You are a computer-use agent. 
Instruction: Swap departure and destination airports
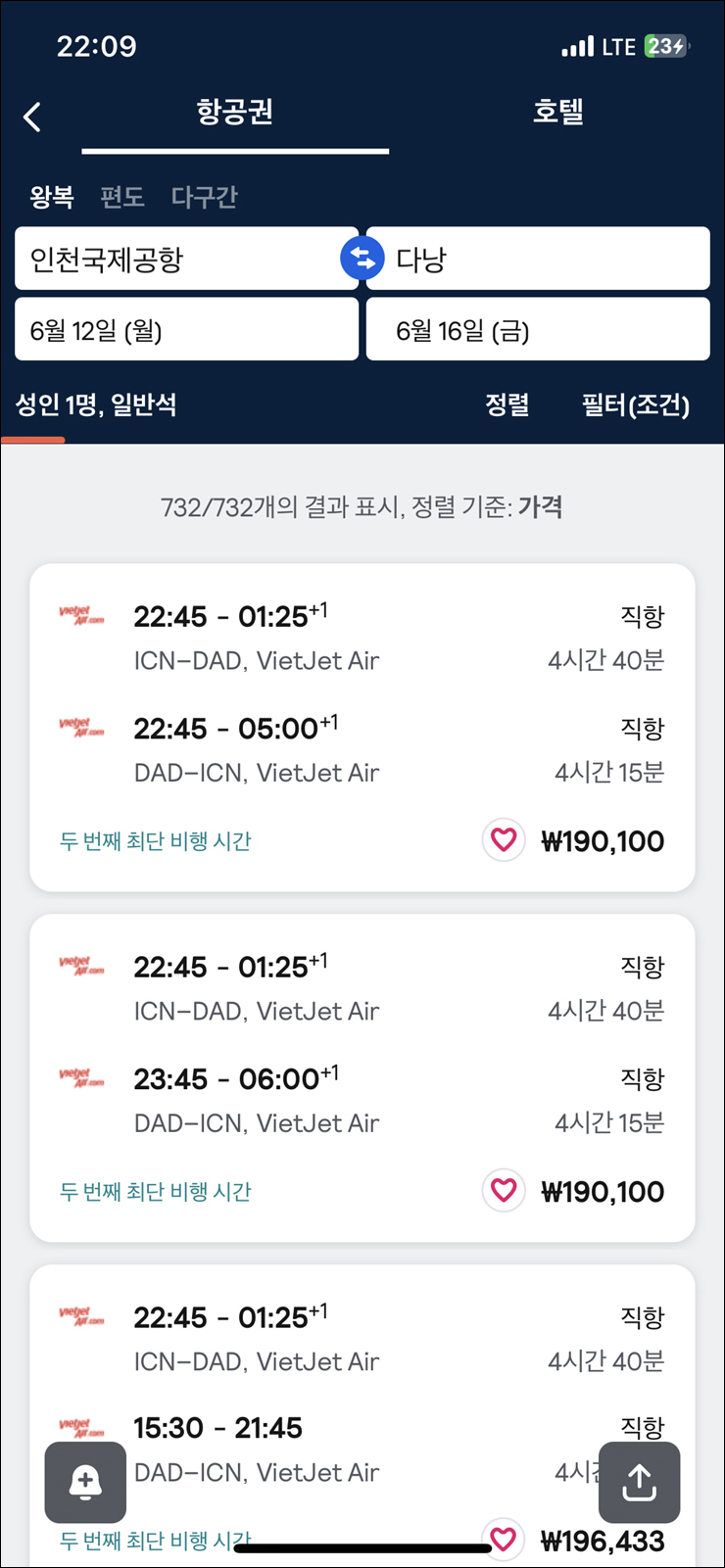(x=362, y=259)
